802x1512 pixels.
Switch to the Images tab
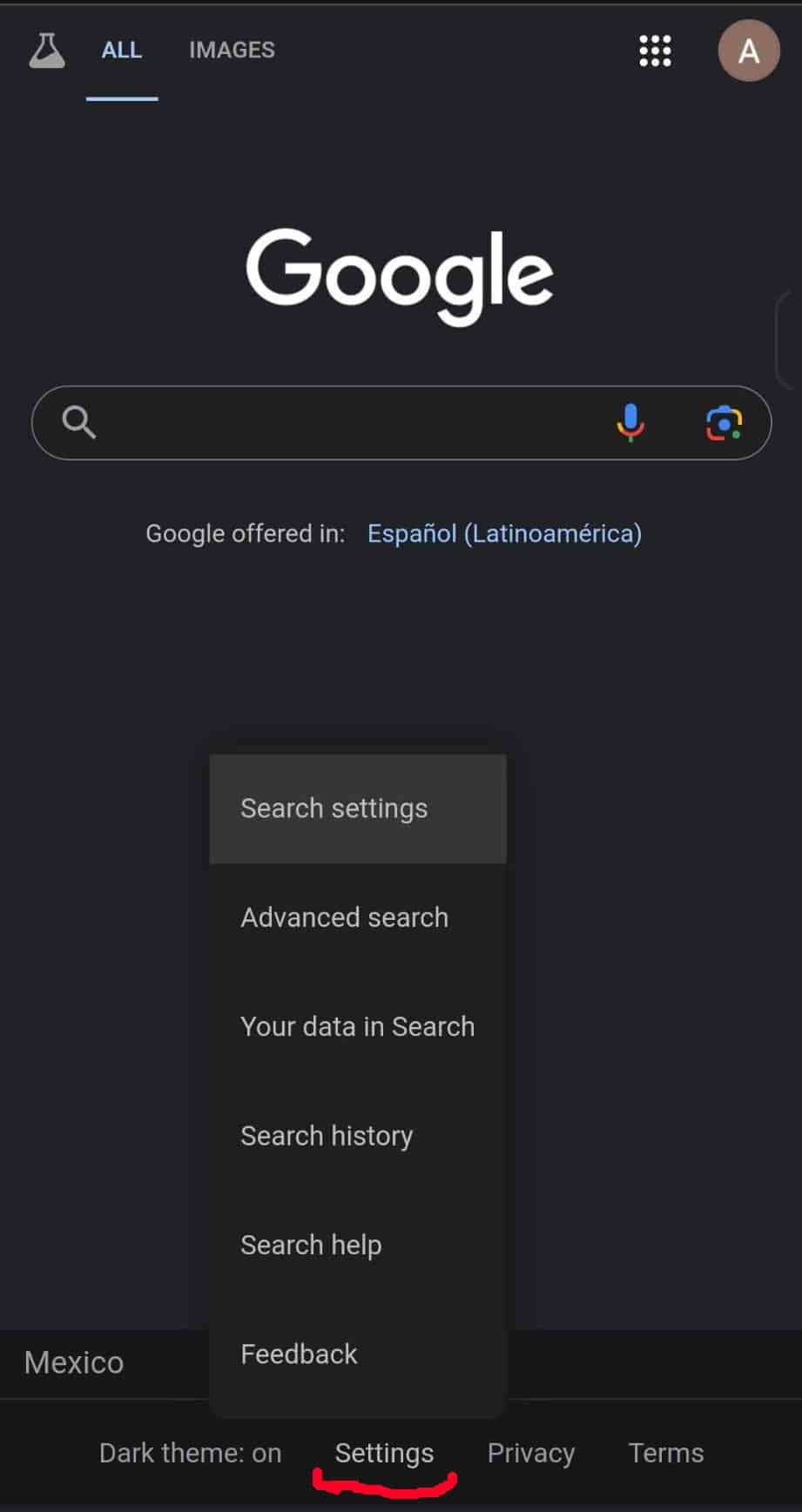(x=232, y=50)
